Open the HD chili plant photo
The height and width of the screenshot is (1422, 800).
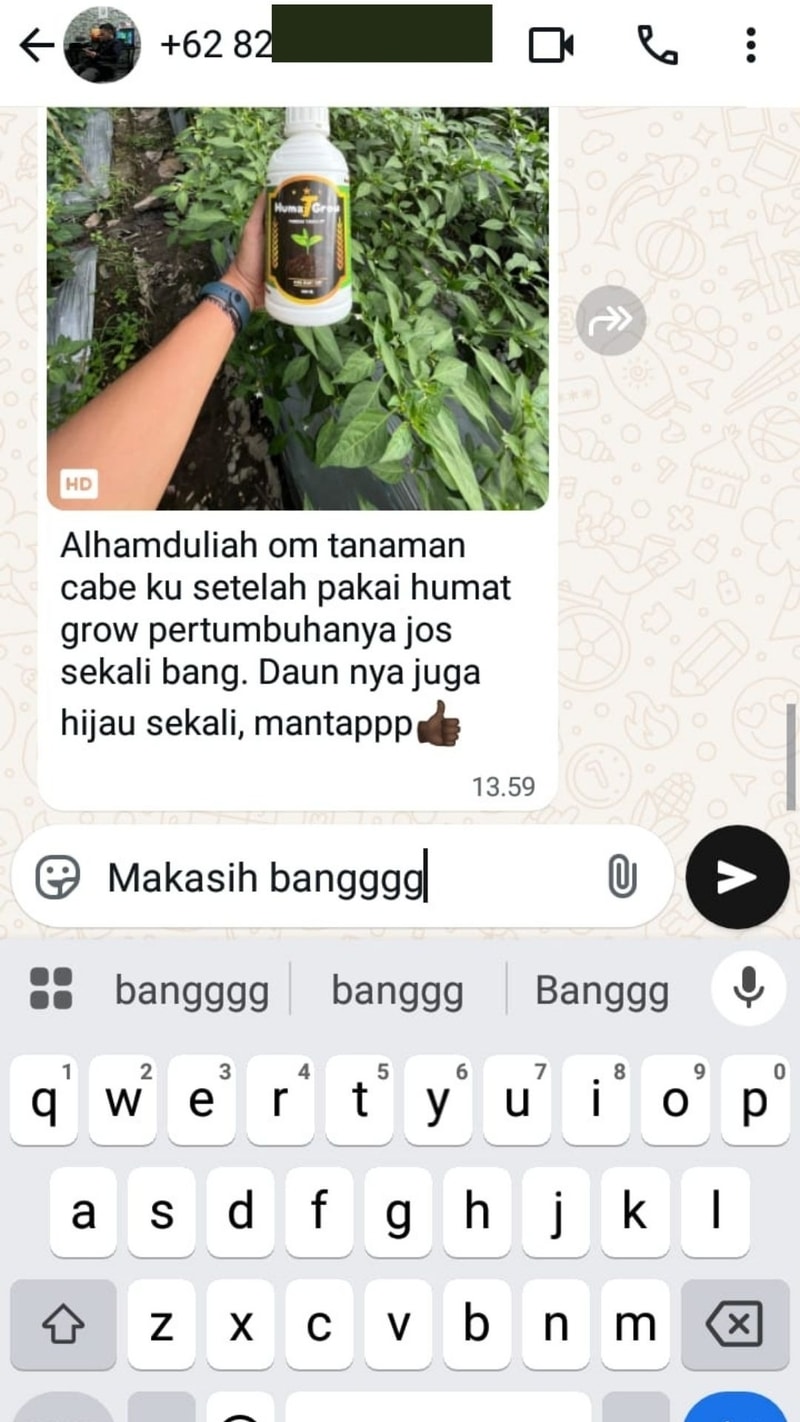pos(298,308)
